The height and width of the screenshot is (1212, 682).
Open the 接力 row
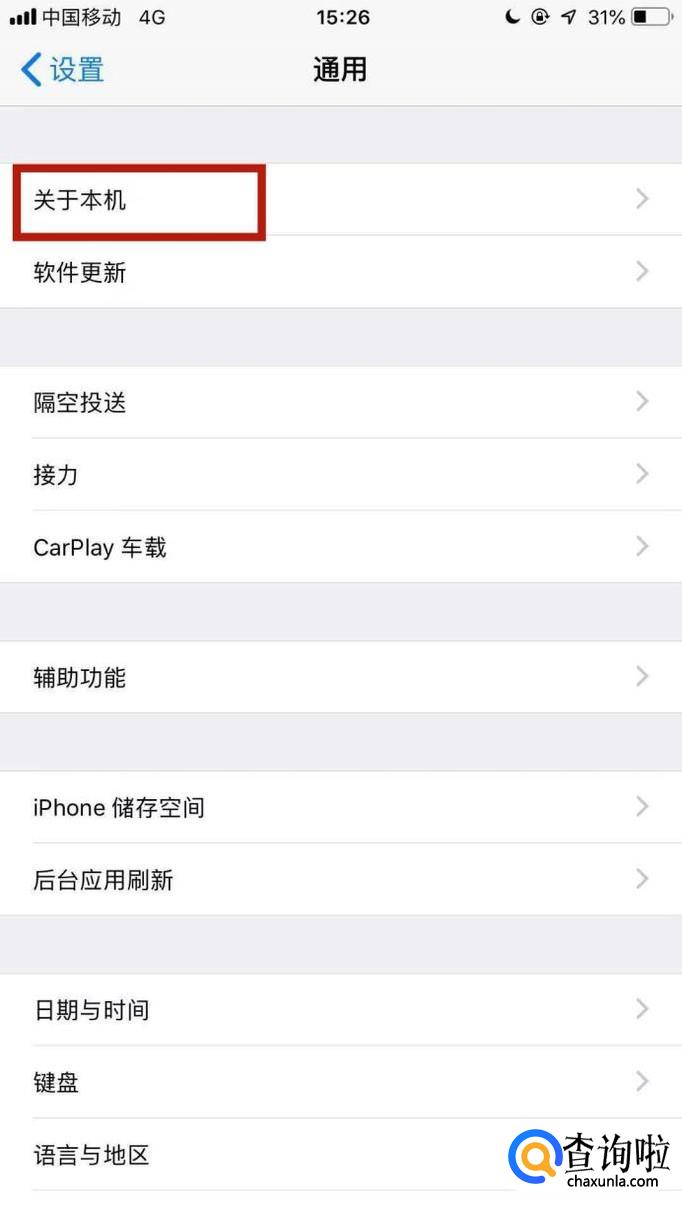click(x=341, y=474)
